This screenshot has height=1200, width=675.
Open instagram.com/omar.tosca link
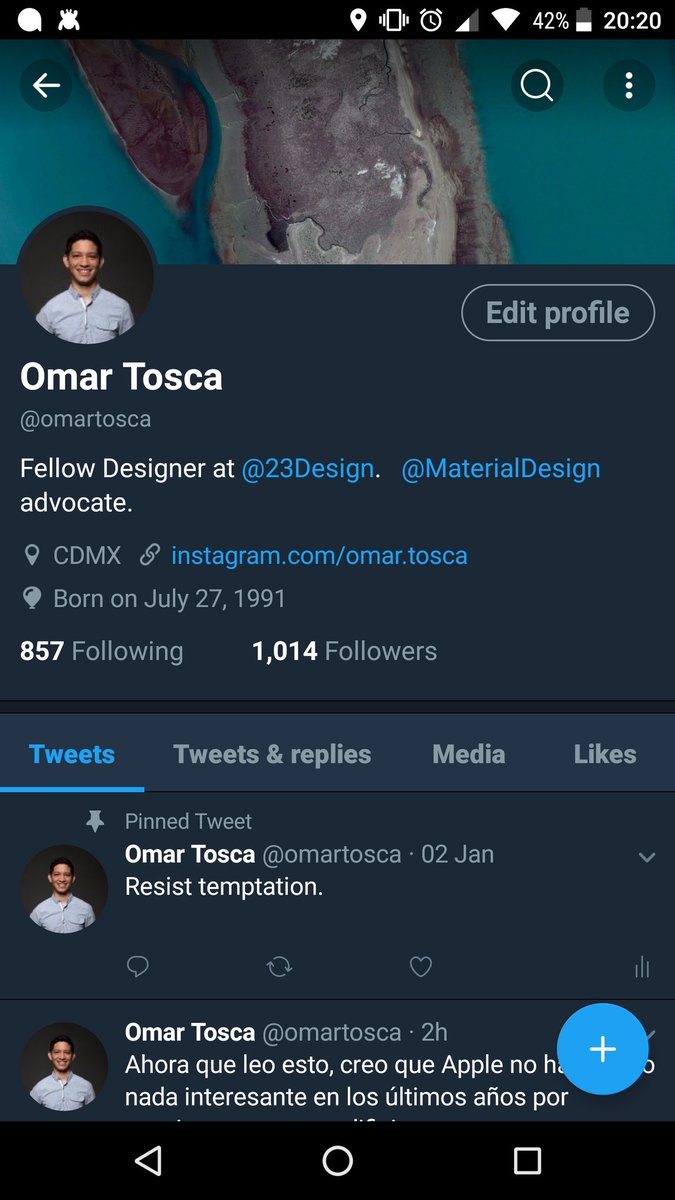pos(319,555)
